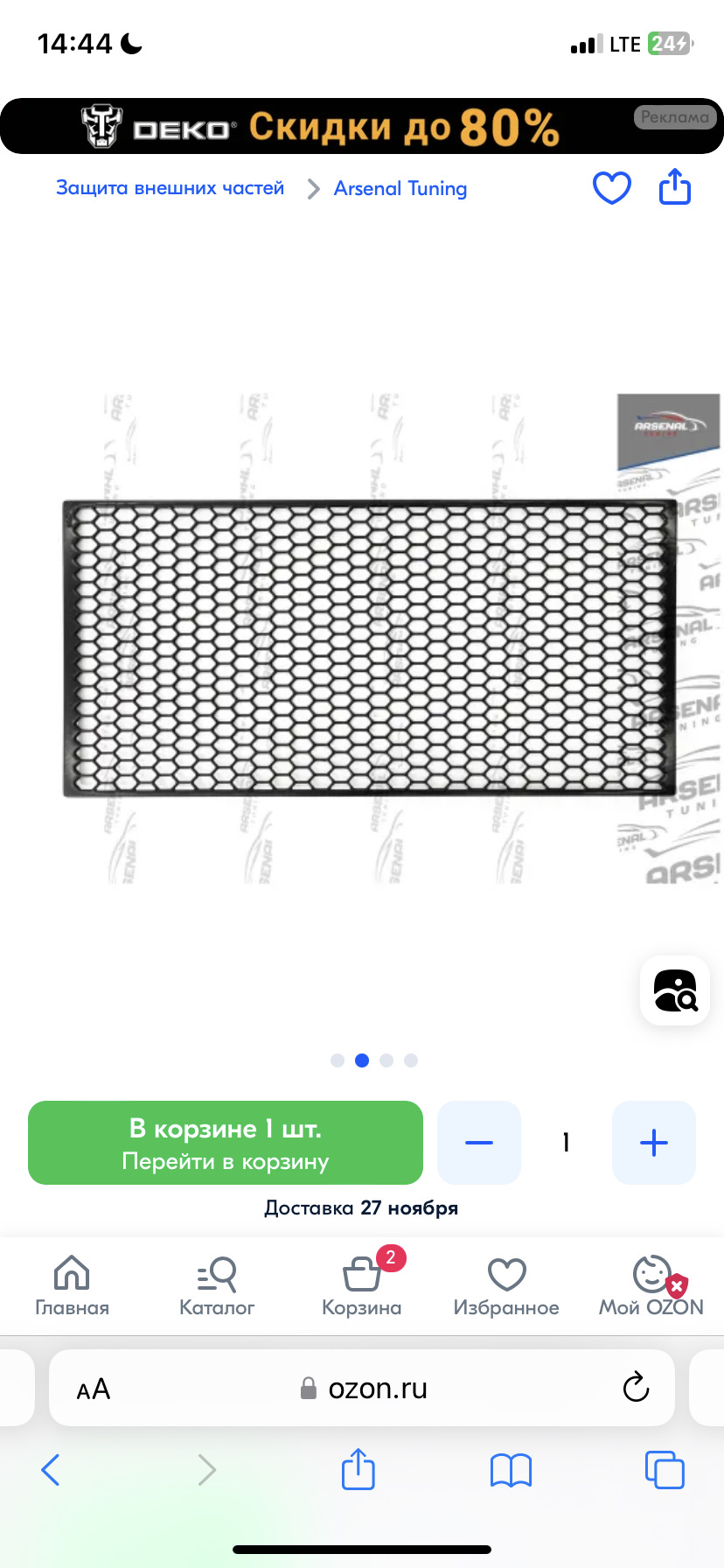724x1568 pixels.
Task: Open Safari tabs overview
Action: tap(665, 1470)
